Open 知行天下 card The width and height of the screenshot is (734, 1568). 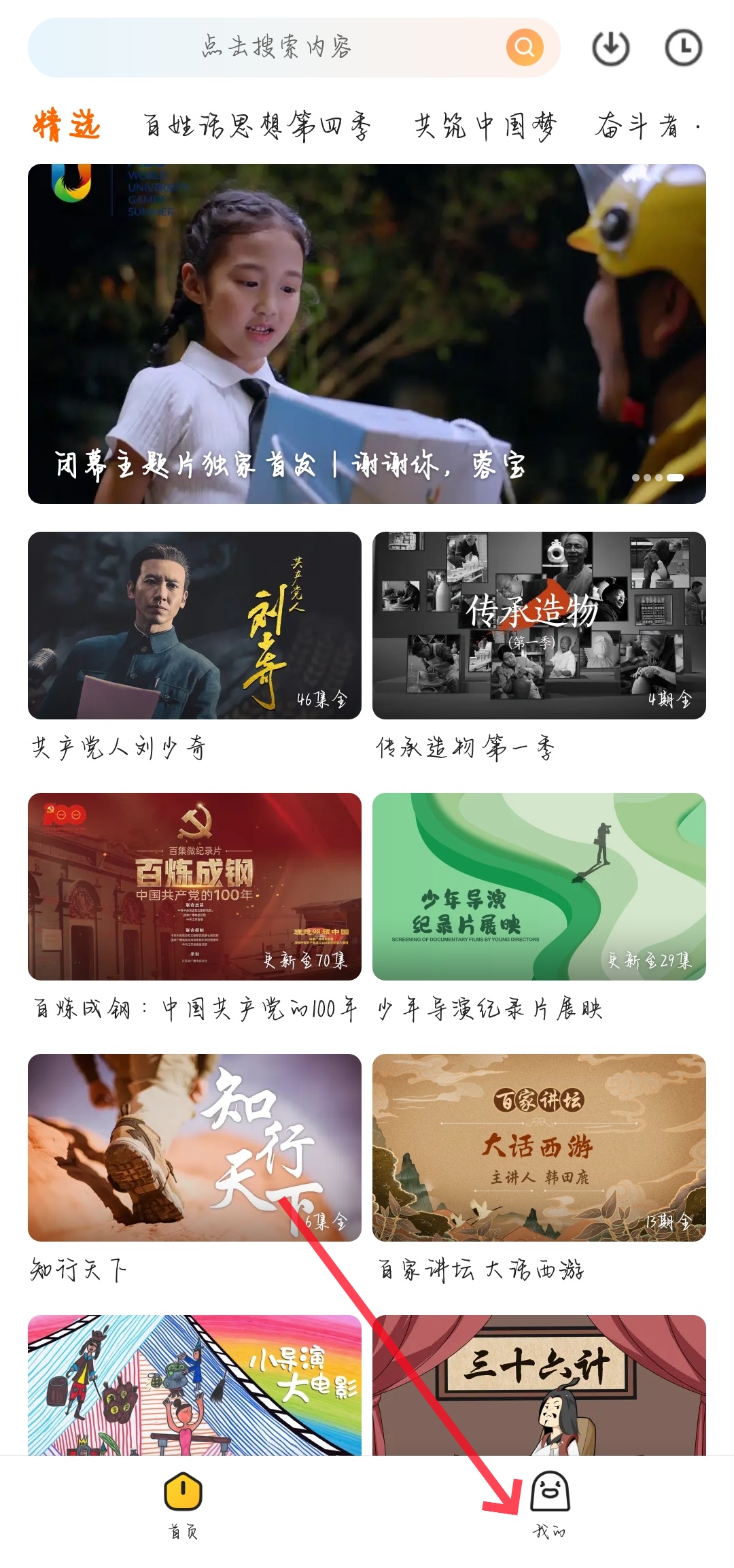194,1147
